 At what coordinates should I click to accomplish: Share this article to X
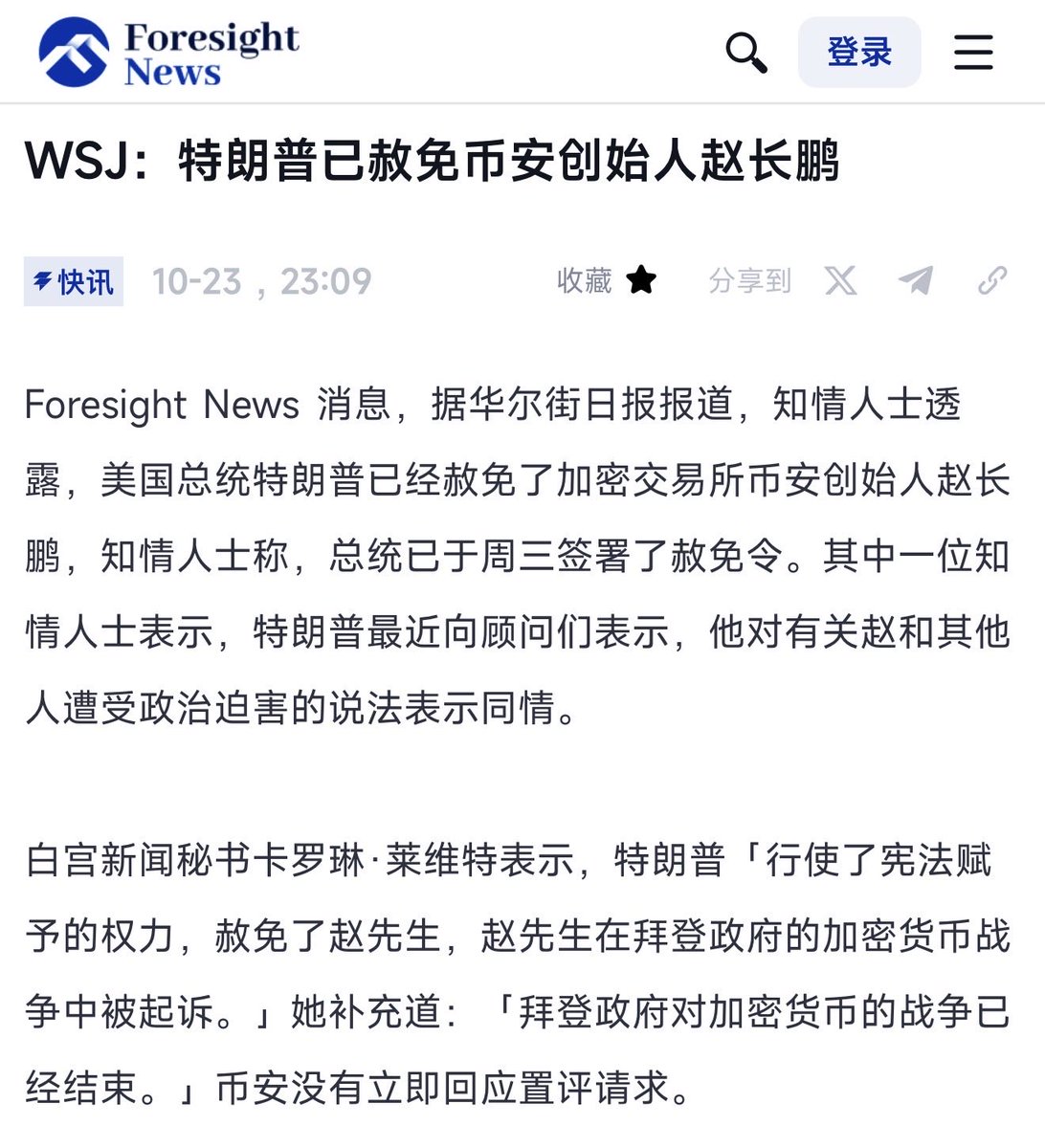[x=840, y=280]
